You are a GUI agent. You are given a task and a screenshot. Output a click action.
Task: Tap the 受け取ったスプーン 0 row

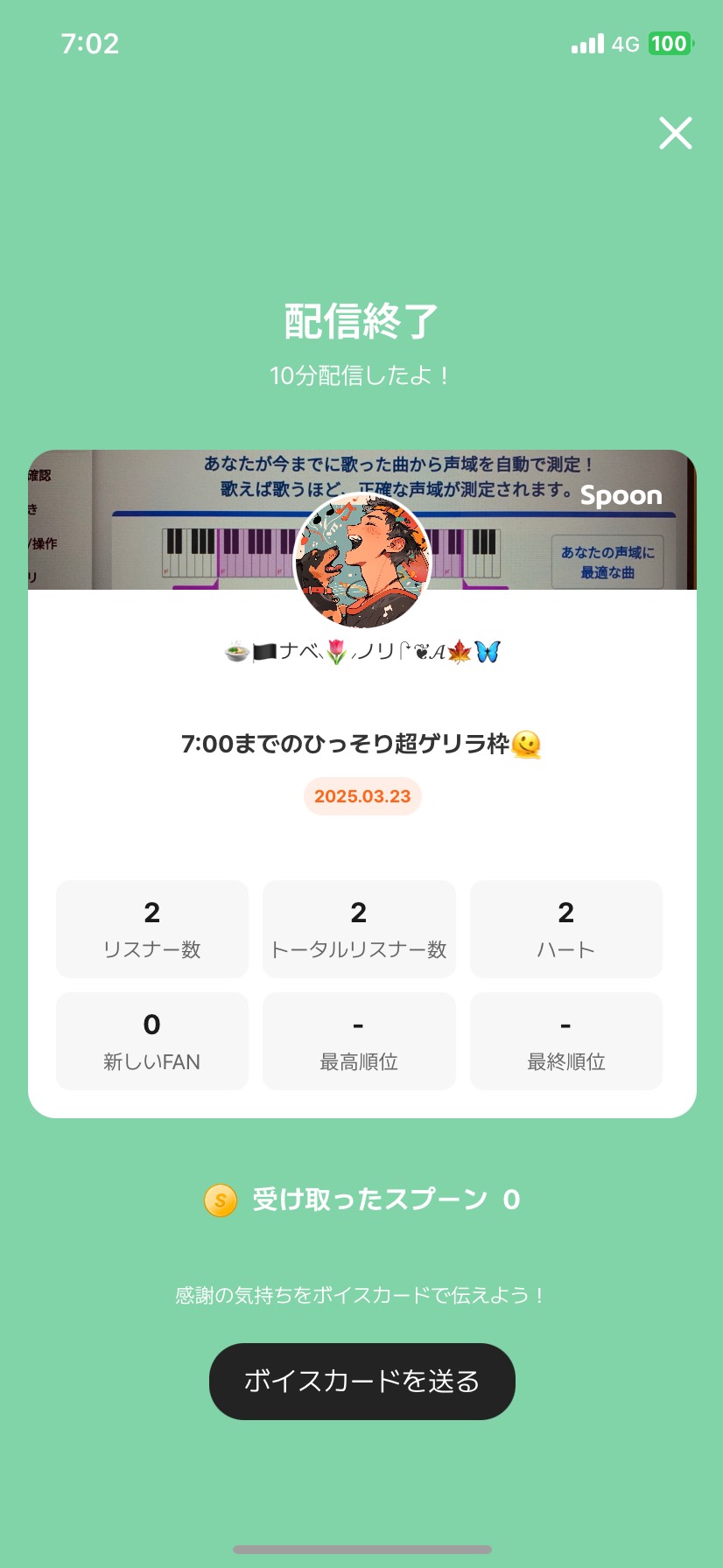[x=361, y=1200]
